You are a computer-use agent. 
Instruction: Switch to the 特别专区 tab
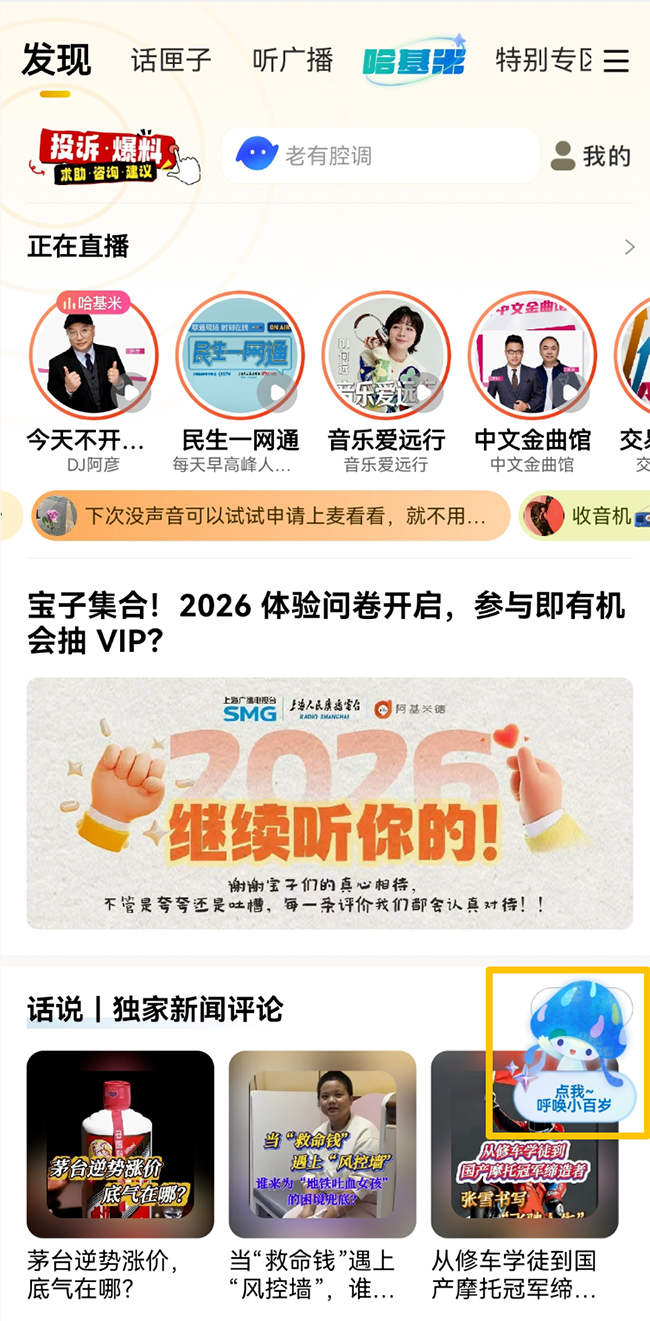(x=543, y=61)
